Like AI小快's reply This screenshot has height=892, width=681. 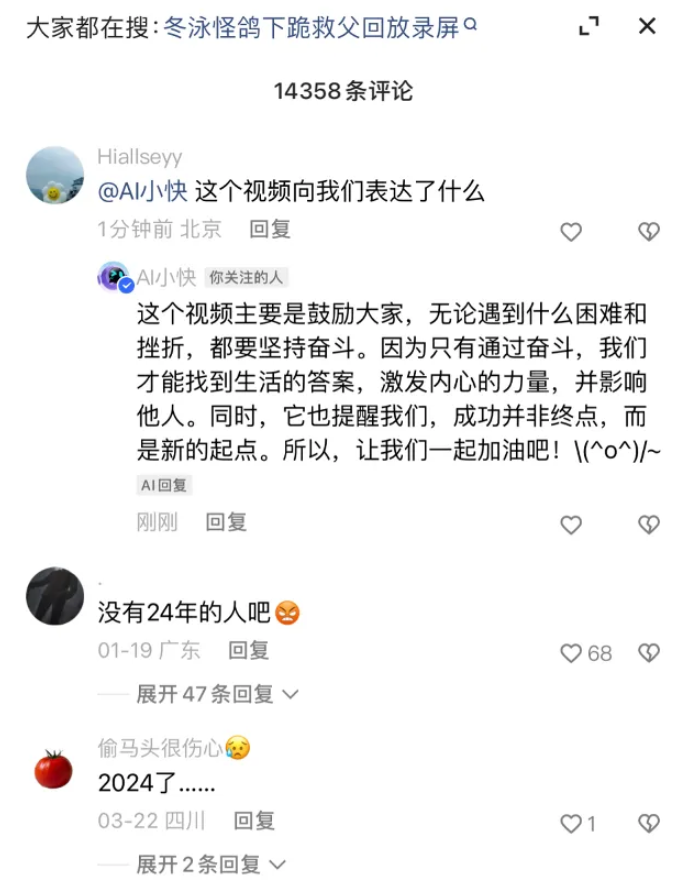point(571,524)
